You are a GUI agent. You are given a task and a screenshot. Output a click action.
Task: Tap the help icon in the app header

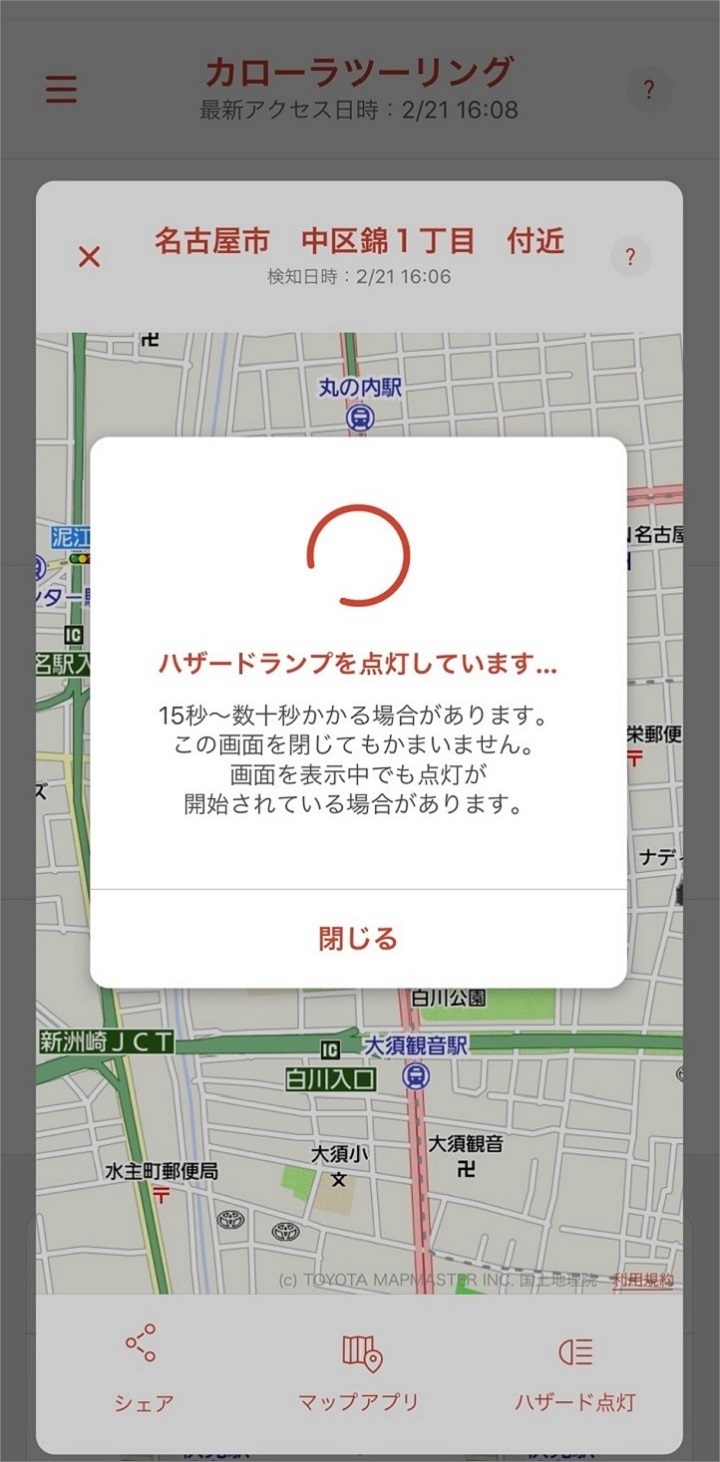pos(651,89)
